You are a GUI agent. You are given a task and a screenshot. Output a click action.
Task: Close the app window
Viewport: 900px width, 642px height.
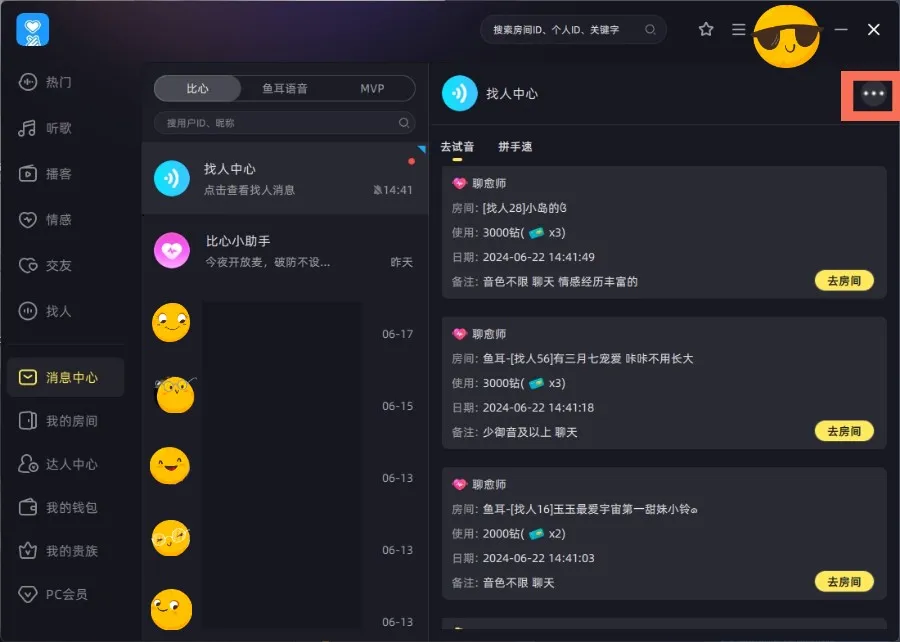pyautogui.click(x=873, y=30)
